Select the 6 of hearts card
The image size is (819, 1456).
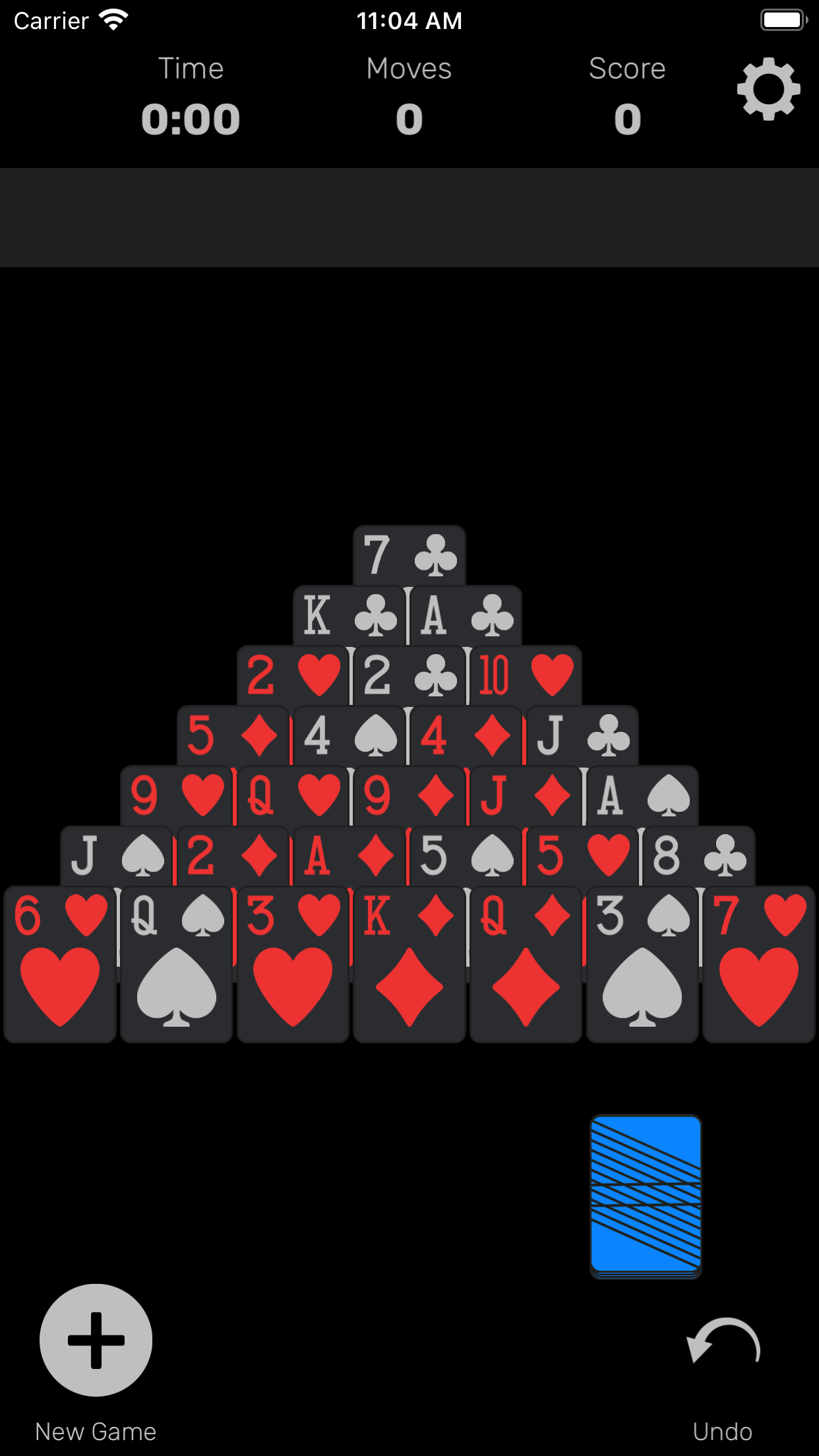60,964
